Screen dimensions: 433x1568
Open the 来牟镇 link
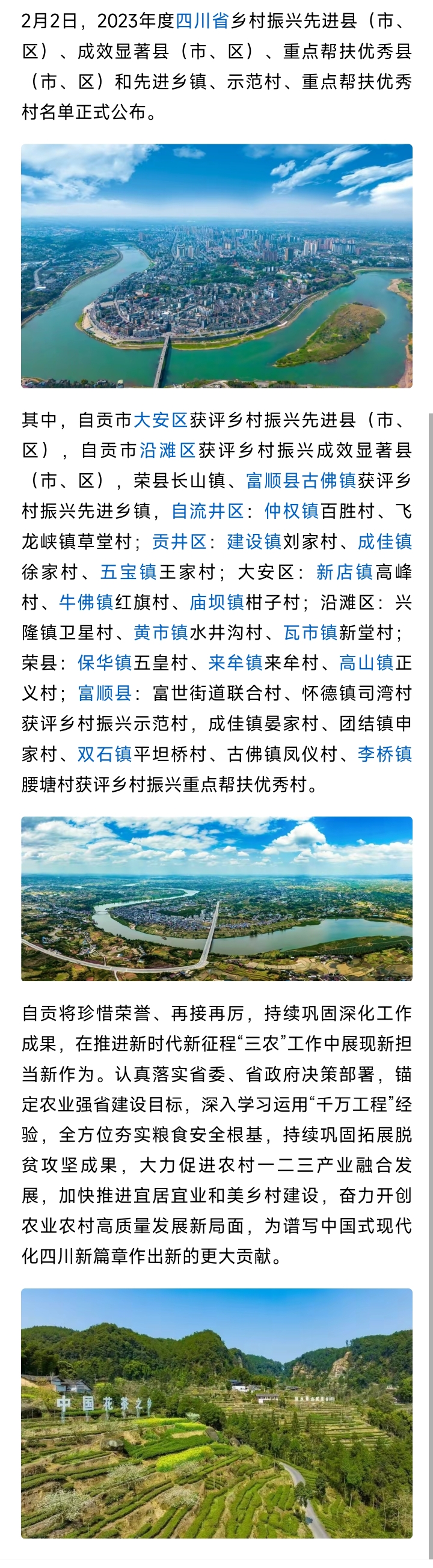(x=236, y=663)
